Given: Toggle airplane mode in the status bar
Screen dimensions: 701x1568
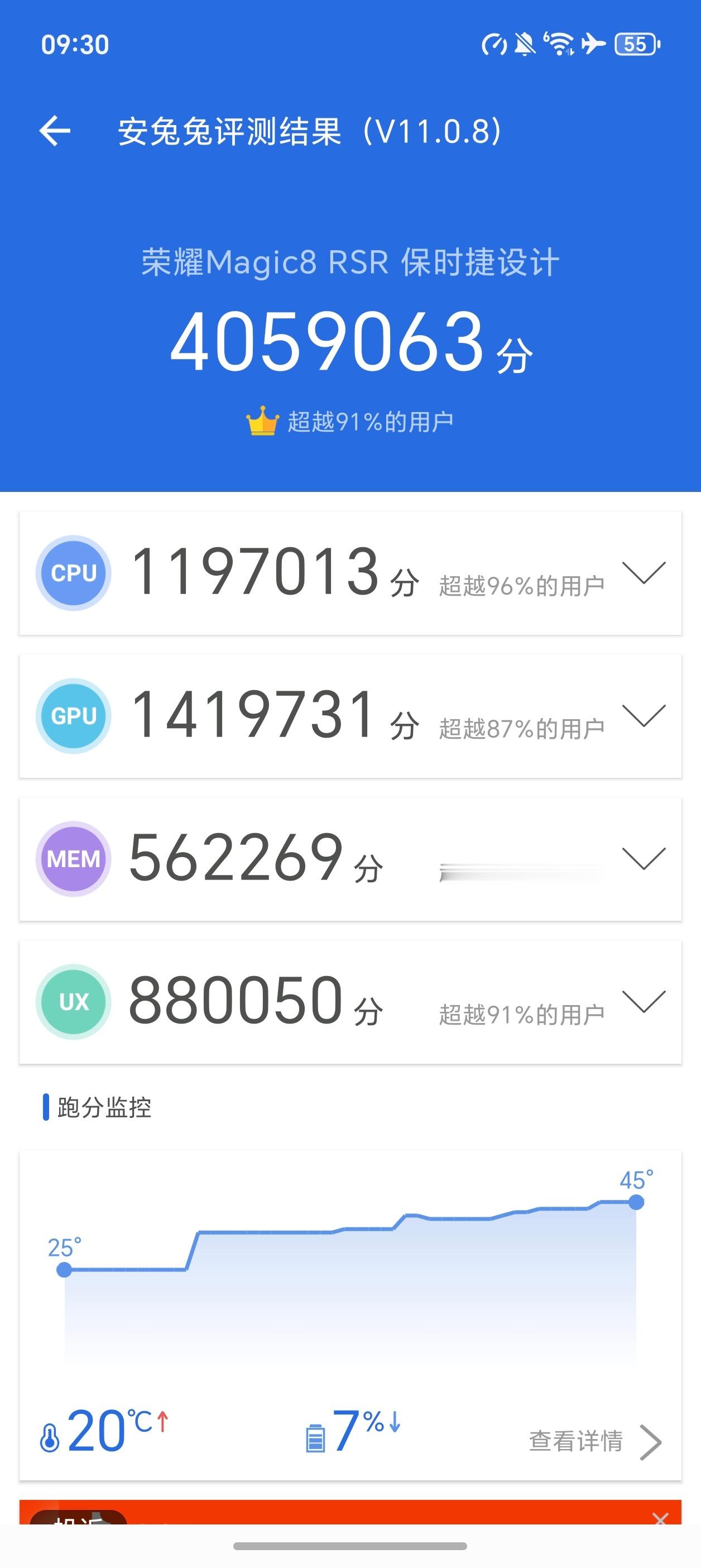Looking at the screenshot, I should (x=592, y=42).
